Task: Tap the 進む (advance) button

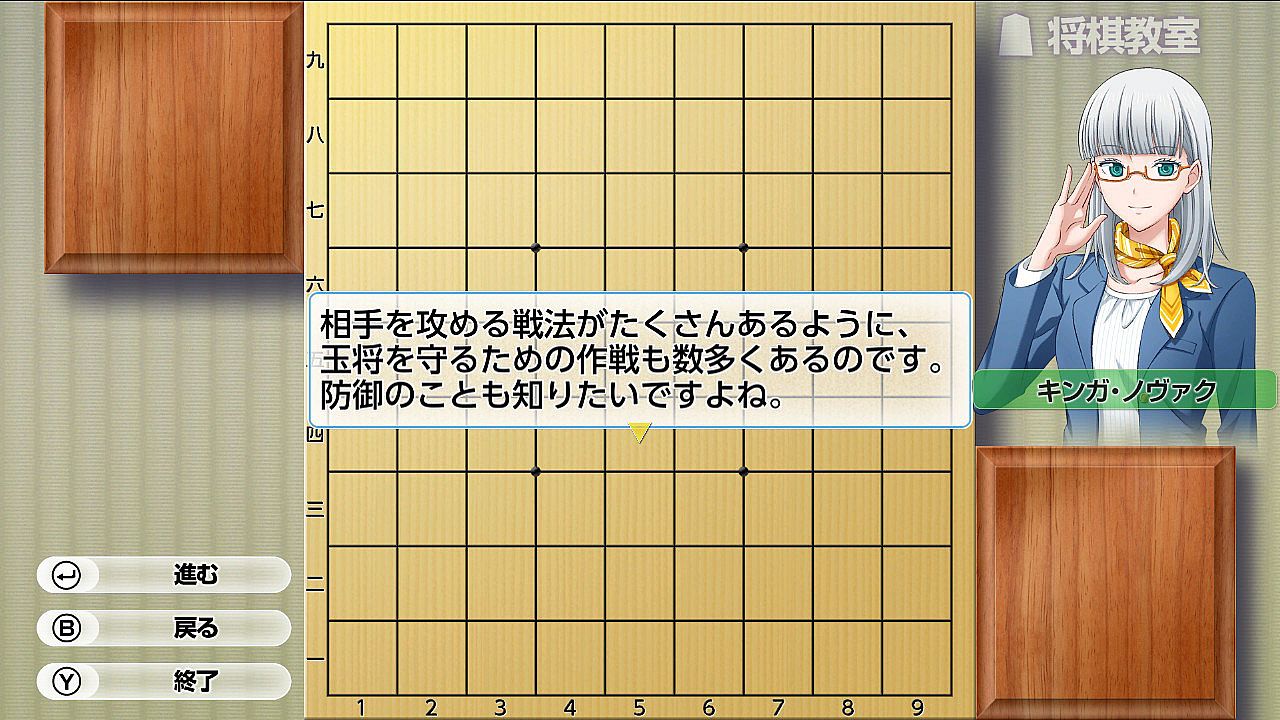Action: (x=164, y=575)
